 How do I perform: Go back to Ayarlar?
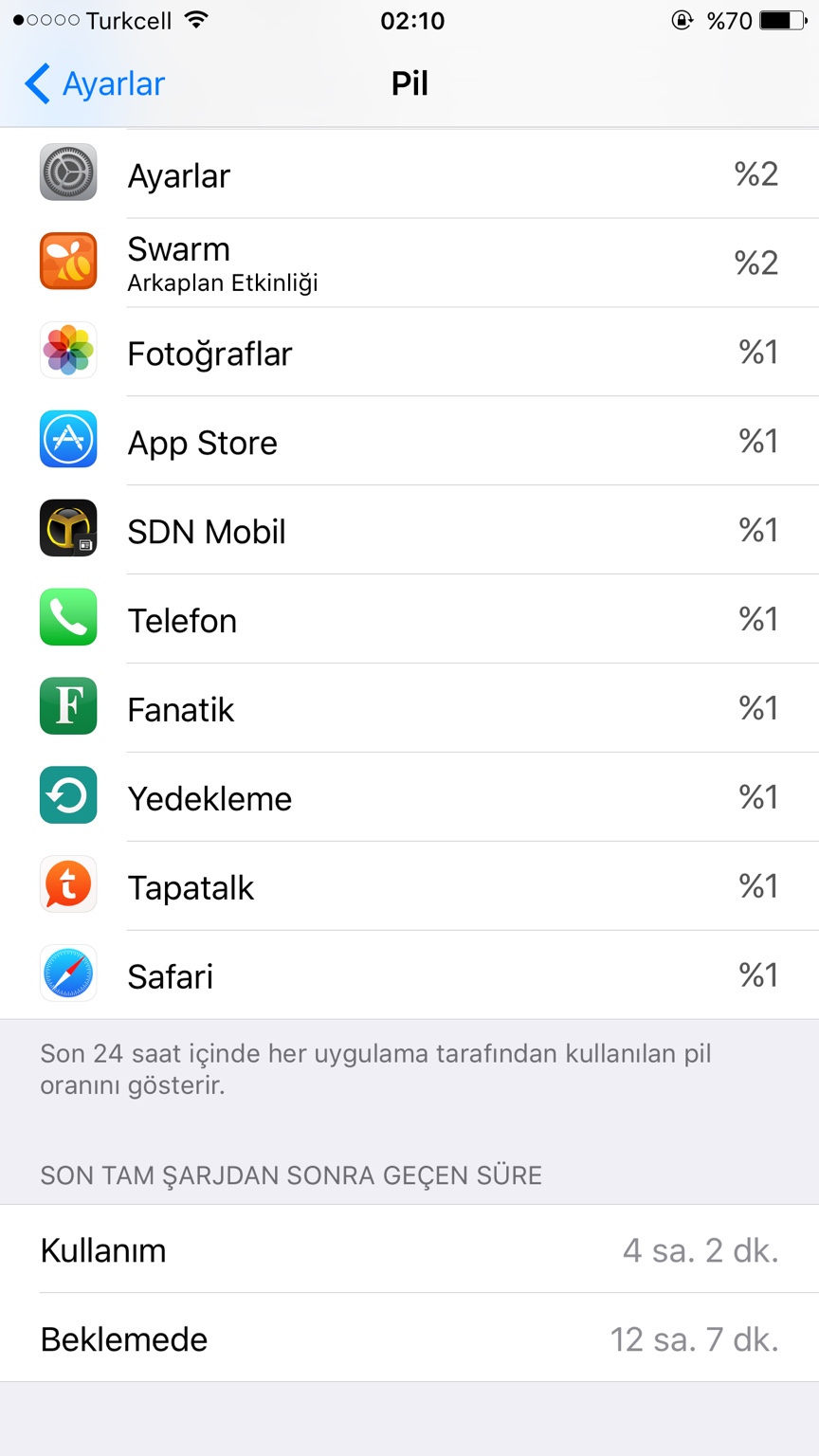point(95,84)
